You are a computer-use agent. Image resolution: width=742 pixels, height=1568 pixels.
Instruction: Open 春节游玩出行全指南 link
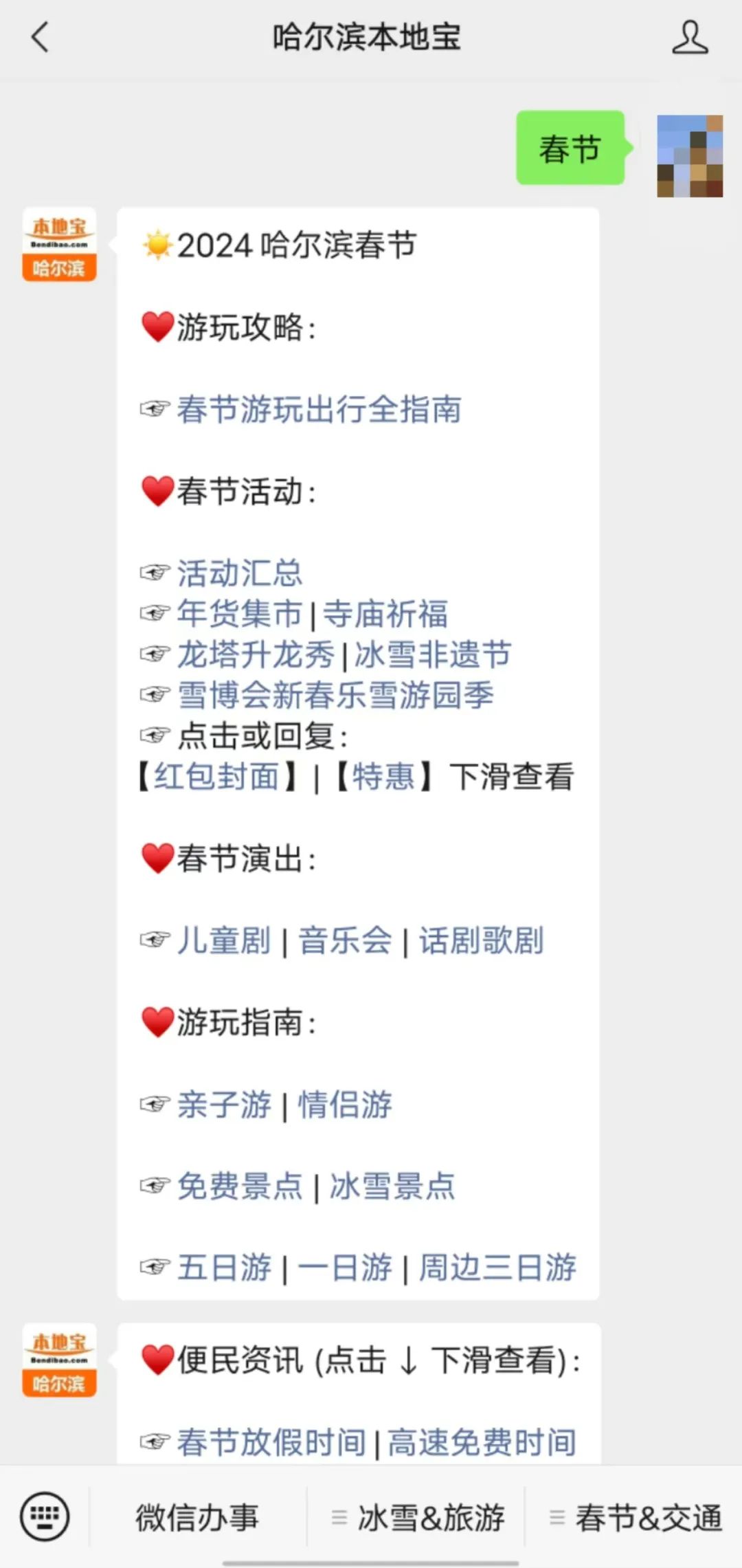click(319, 409)
